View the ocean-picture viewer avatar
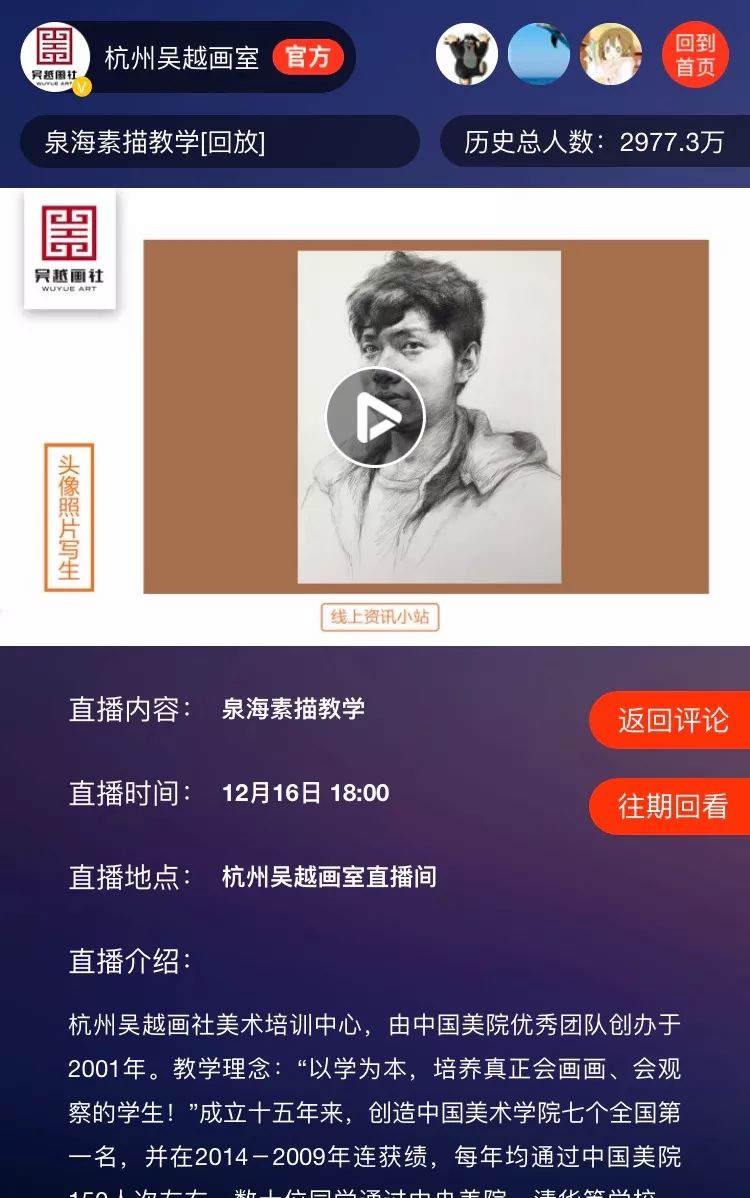Screen dimensions: 750x1198 pos(539,55)
